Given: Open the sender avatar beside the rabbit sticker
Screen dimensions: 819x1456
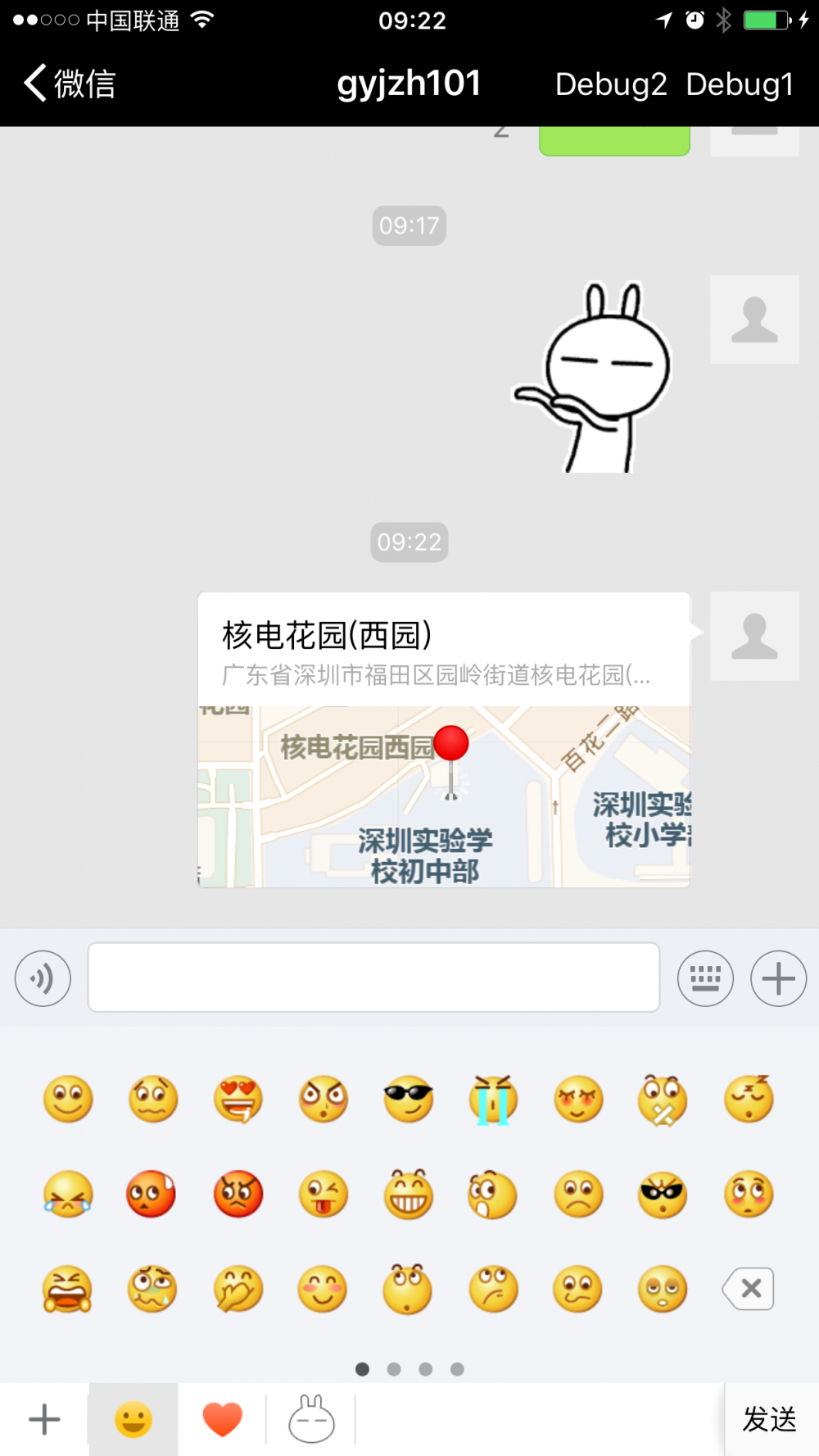Looking at the screenshot, I should coord(754,320).
